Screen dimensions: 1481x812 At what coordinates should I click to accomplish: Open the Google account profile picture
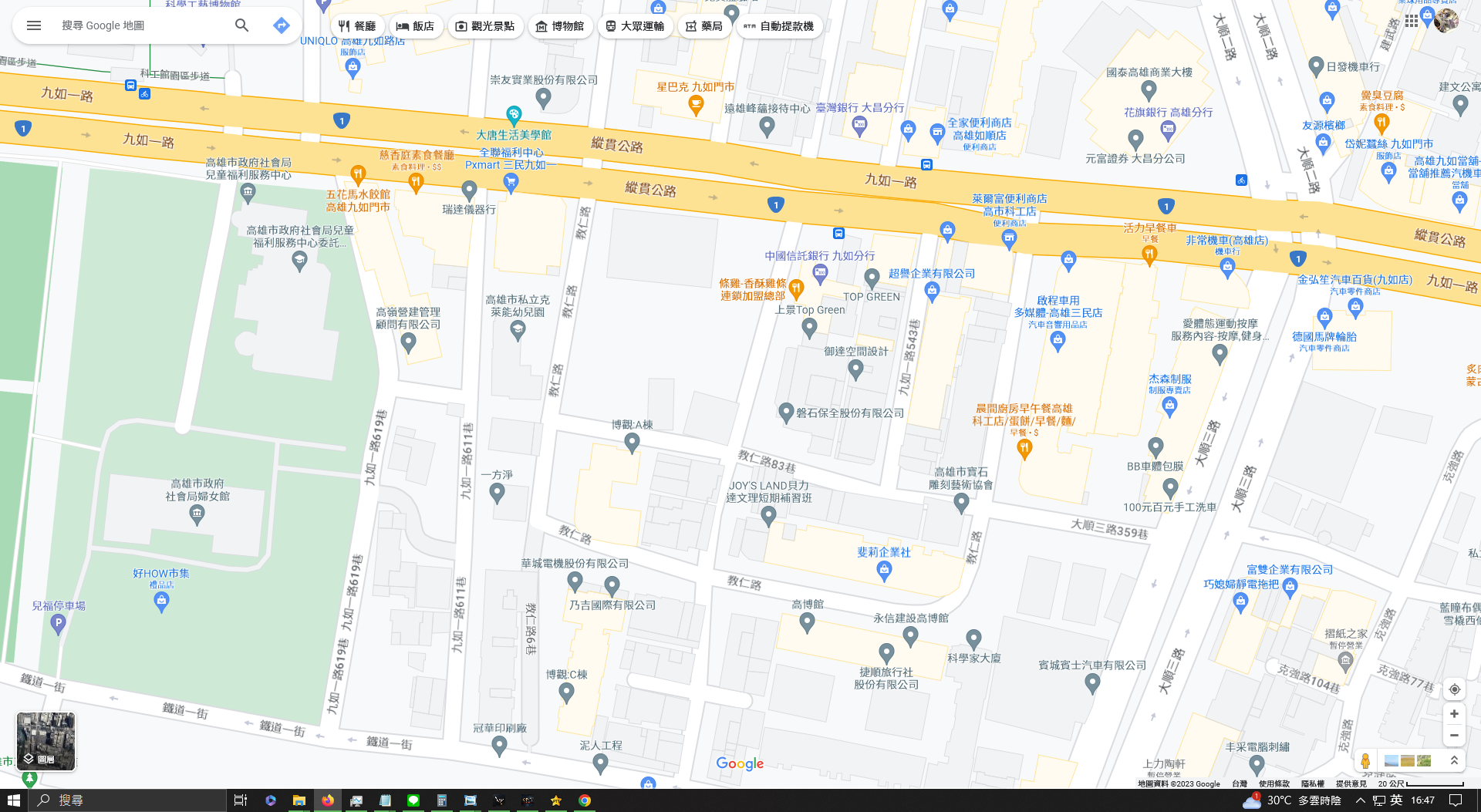coord(1446,21)
